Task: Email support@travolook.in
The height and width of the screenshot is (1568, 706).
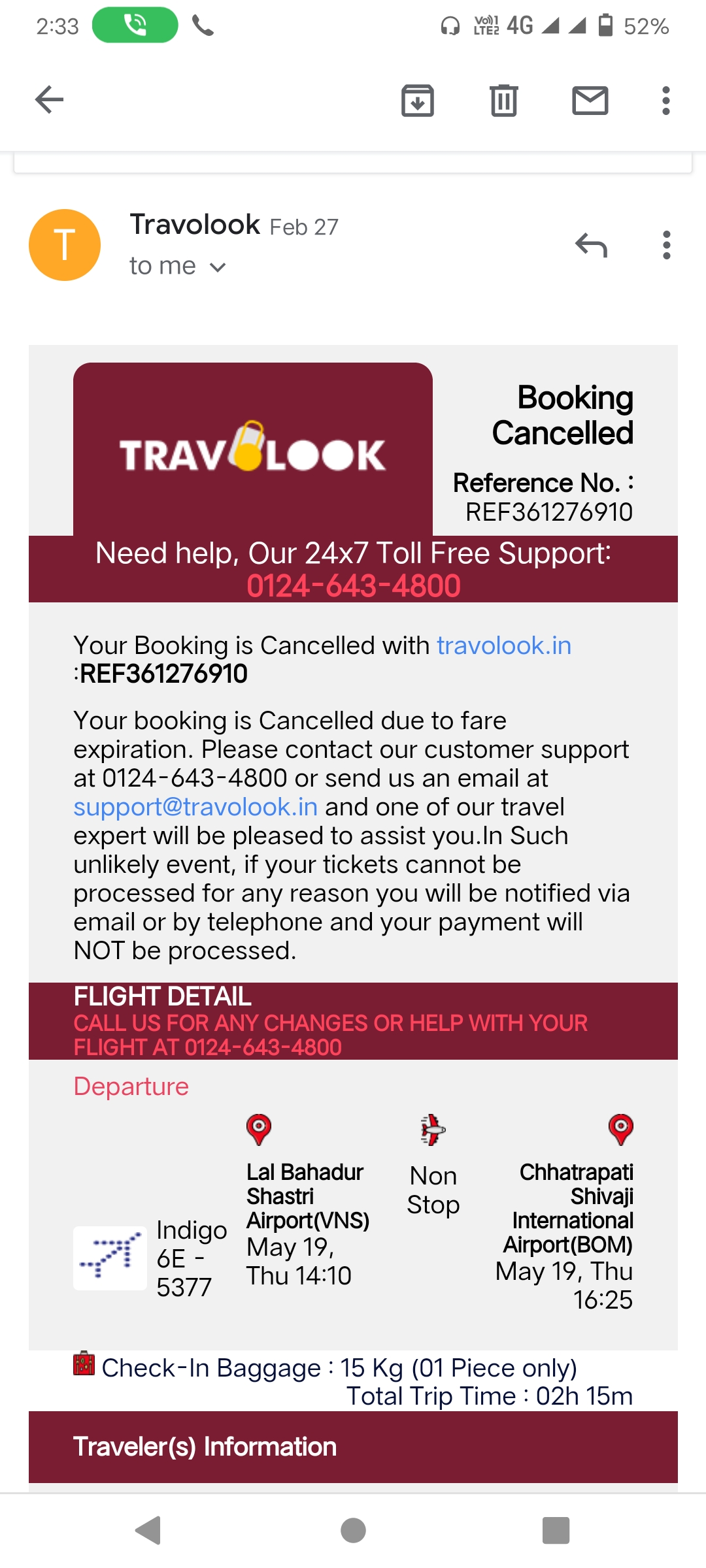Action: 195,807
